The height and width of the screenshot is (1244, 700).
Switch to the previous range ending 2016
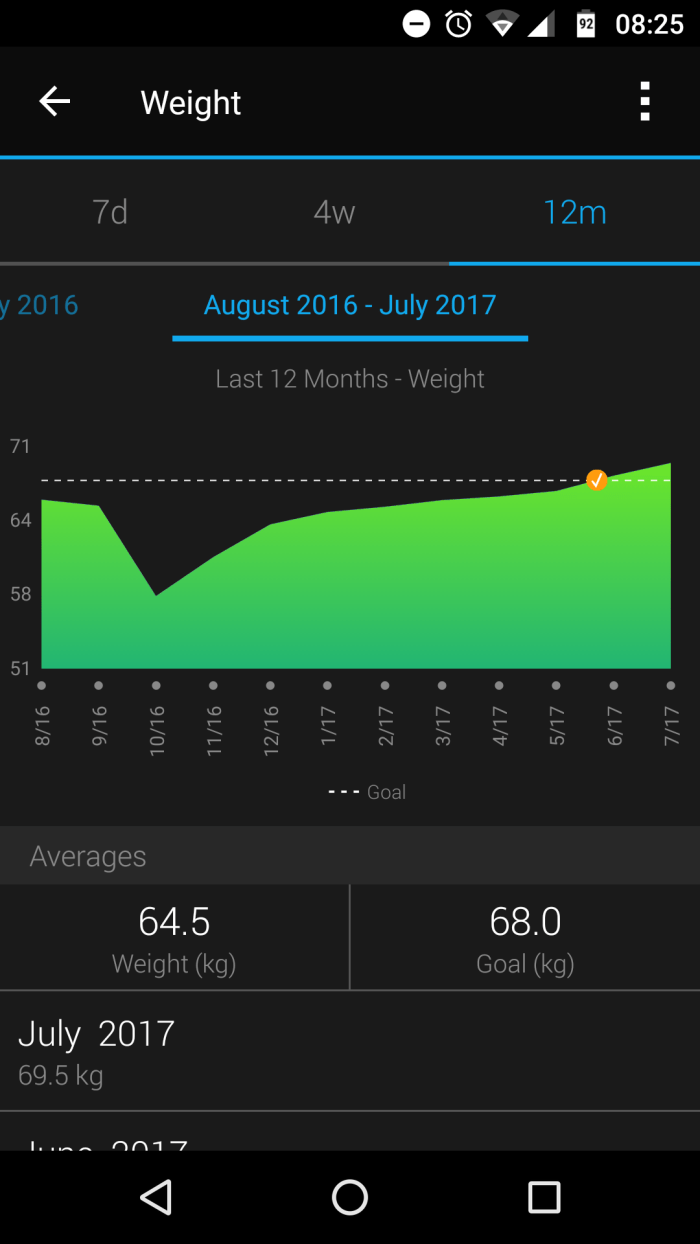[x=40, y=305]
